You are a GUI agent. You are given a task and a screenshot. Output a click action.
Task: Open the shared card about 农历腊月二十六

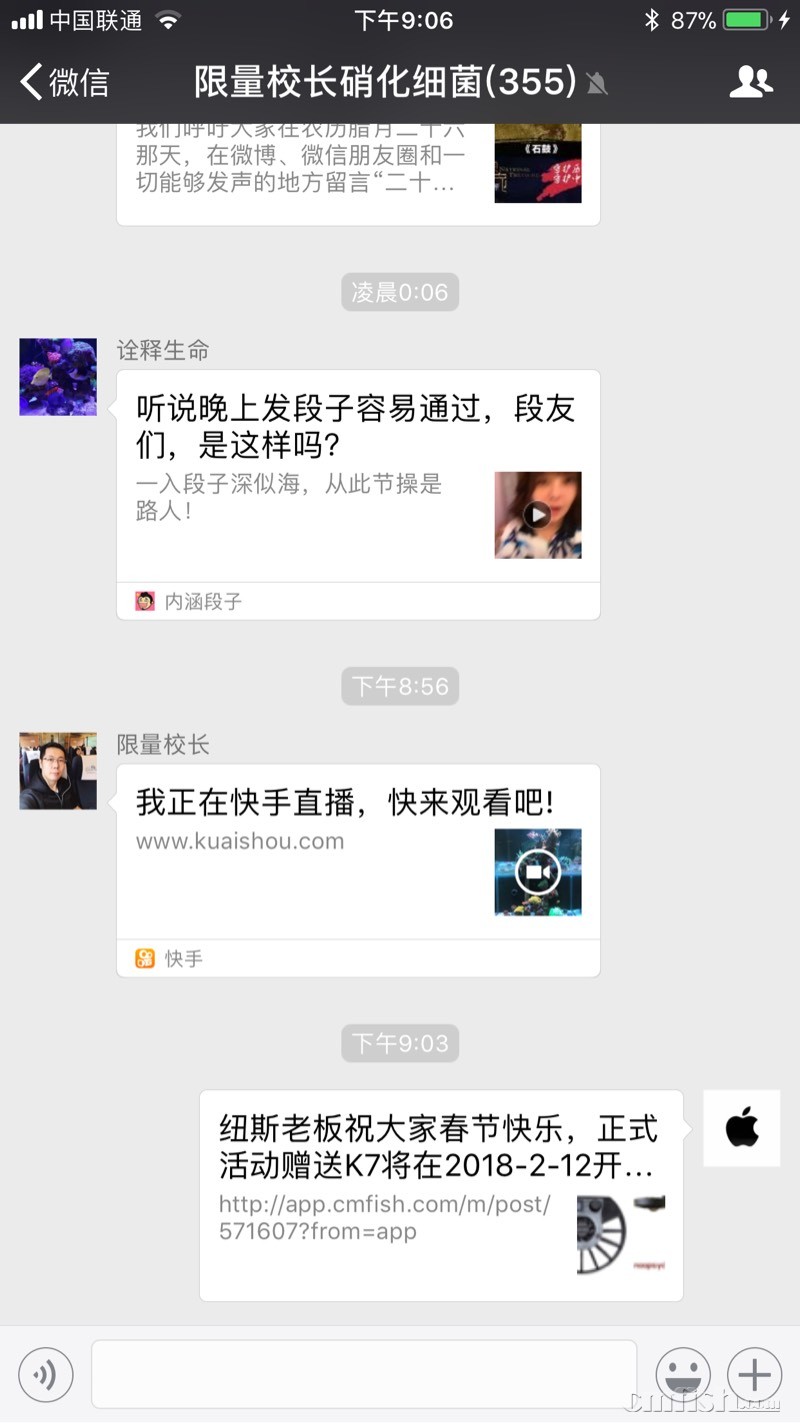pos(358,170)
